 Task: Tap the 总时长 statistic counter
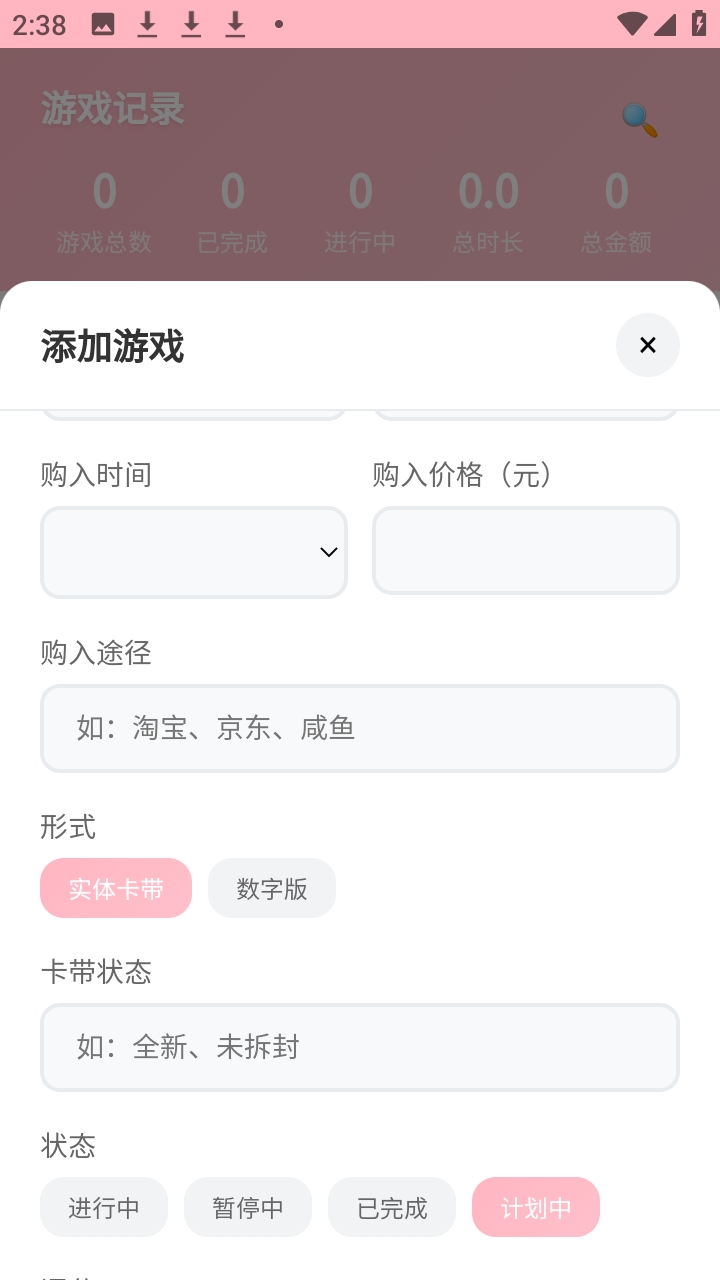coord(488,210)
